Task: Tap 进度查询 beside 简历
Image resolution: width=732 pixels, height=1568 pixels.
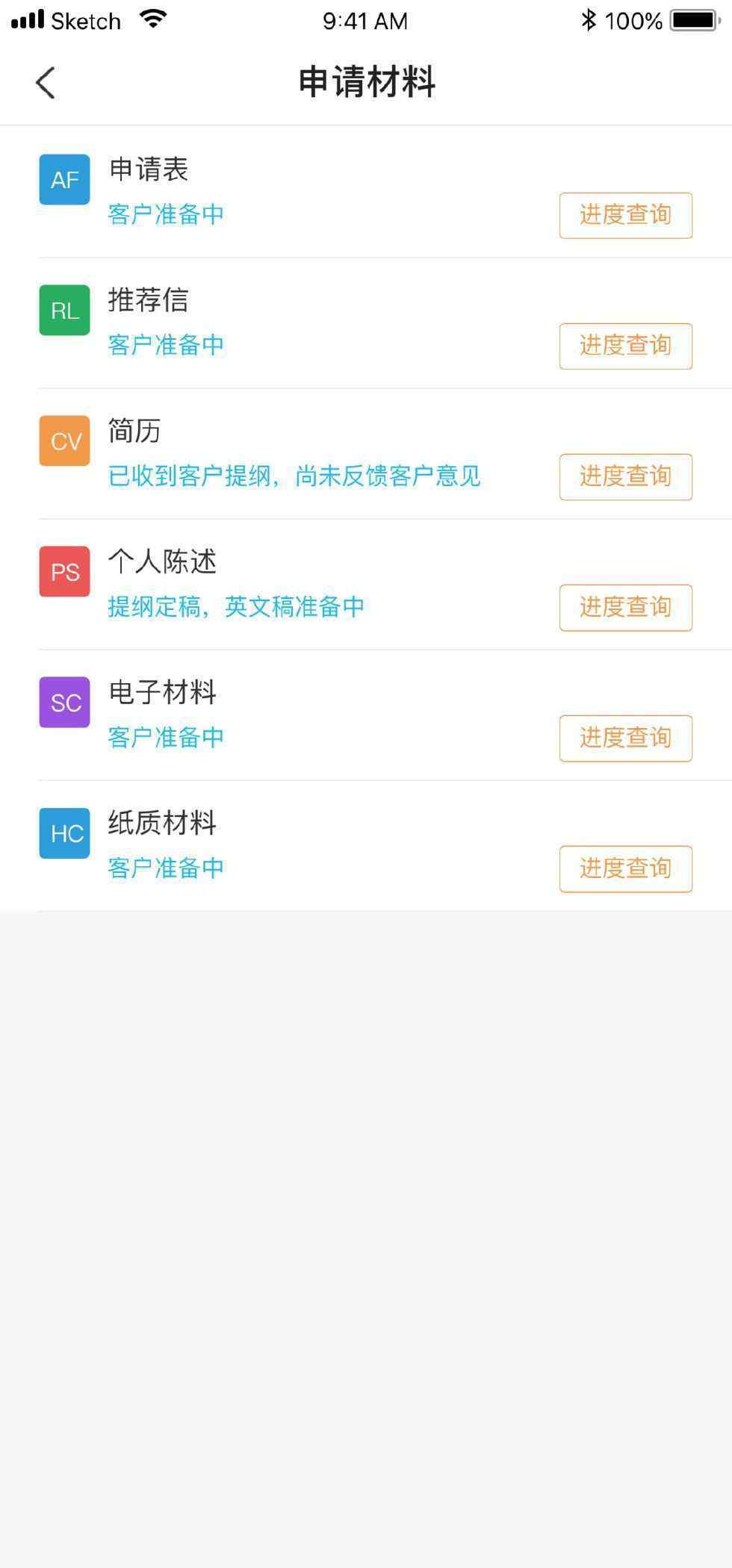Action: [625, 477]
